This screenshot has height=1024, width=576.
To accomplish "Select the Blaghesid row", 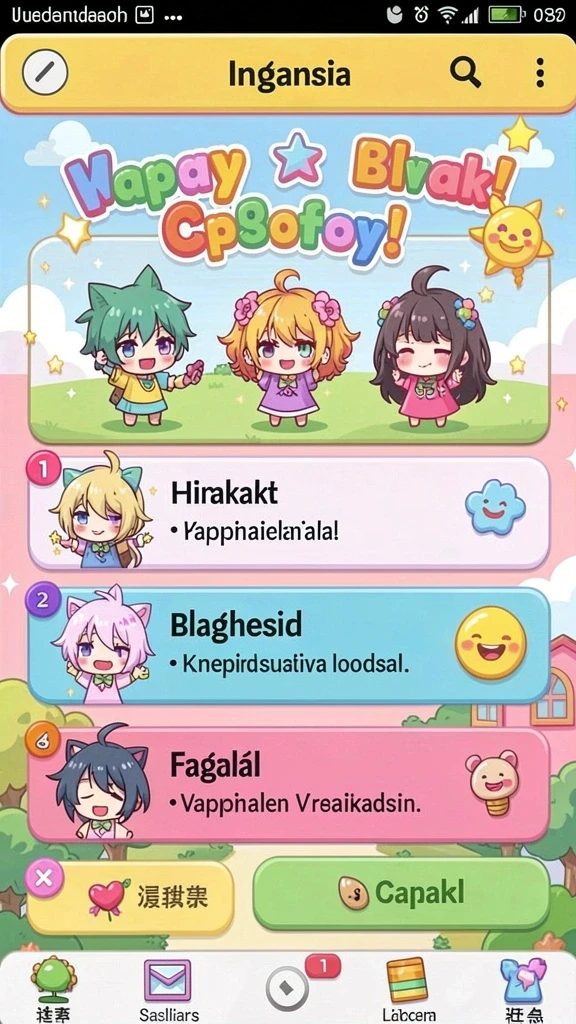I will 289,645.
